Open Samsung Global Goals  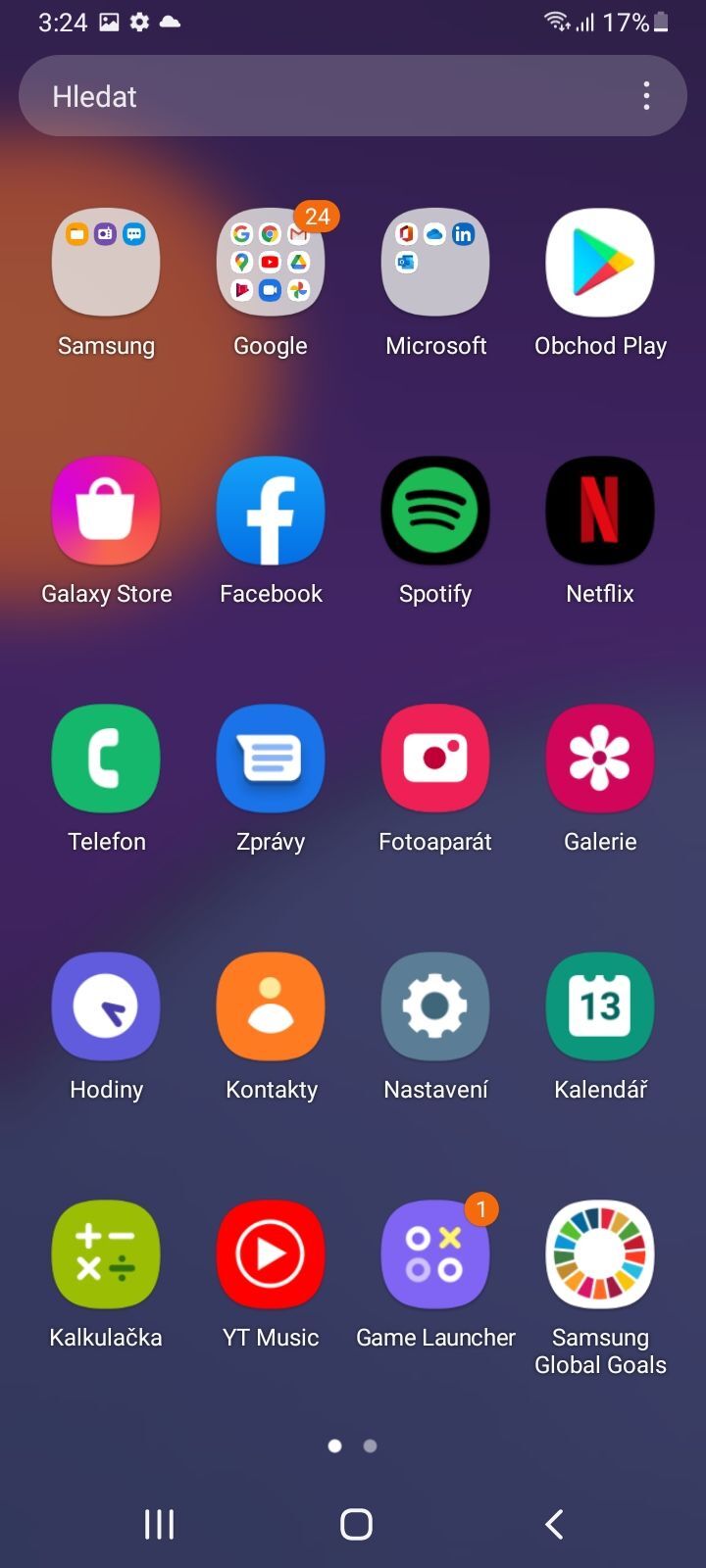point(600,1253)
